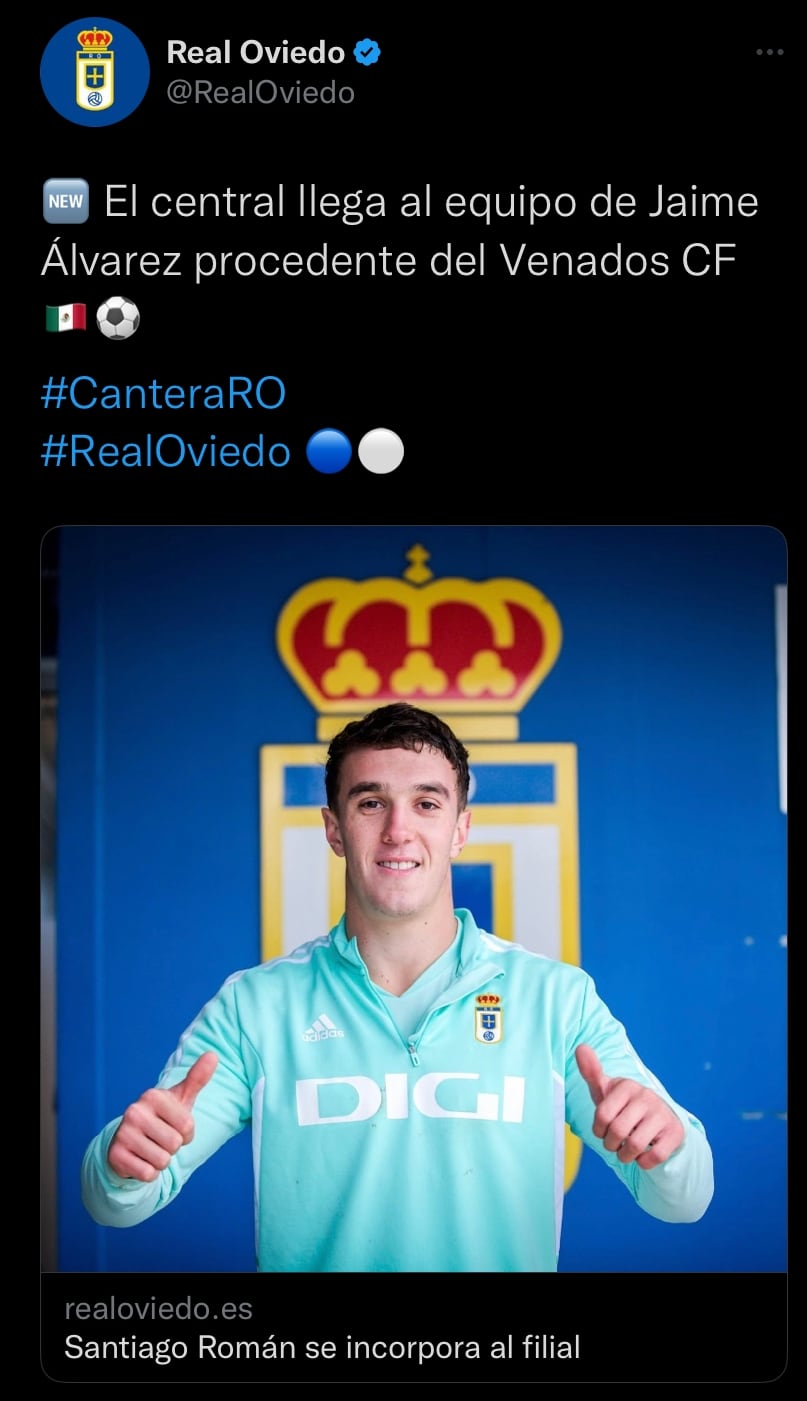Open the tweet's three-dot overflow menu
Viewport: 807px width, 1401px height.
pos(769,53)
